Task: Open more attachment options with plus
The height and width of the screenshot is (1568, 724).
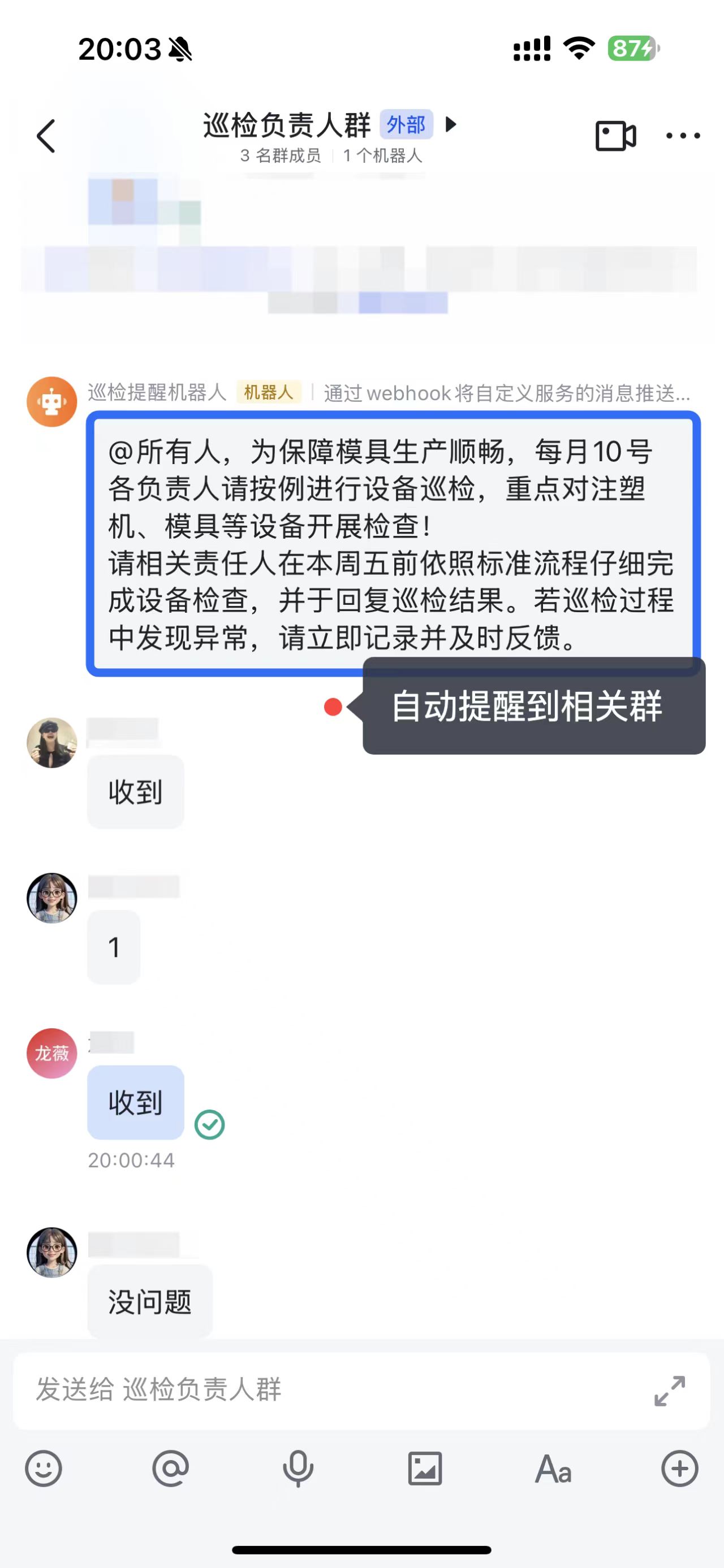Action: coord(679,1469)
